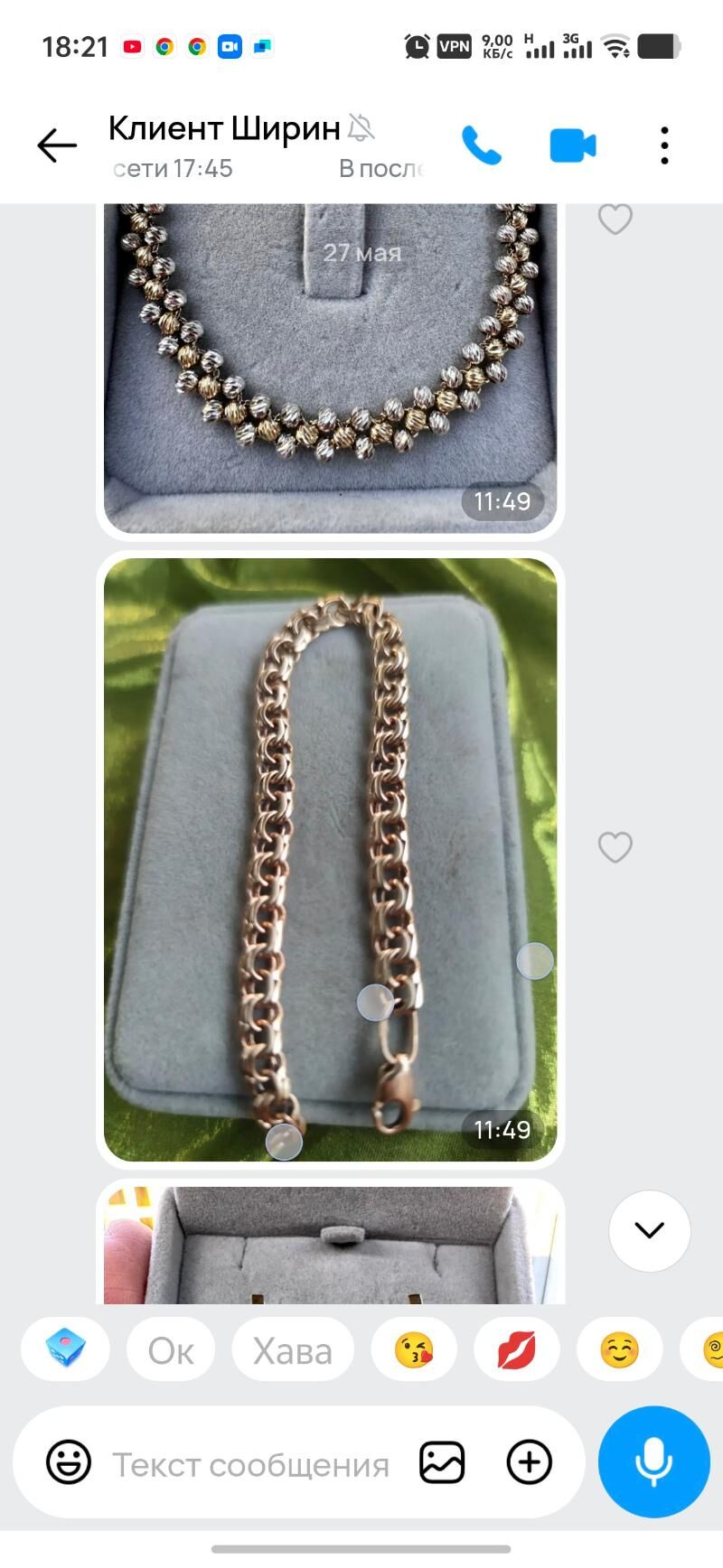Viewport: 723px width, 1568px height.
Task: Jump to the latest messages
Action: 649,1230
